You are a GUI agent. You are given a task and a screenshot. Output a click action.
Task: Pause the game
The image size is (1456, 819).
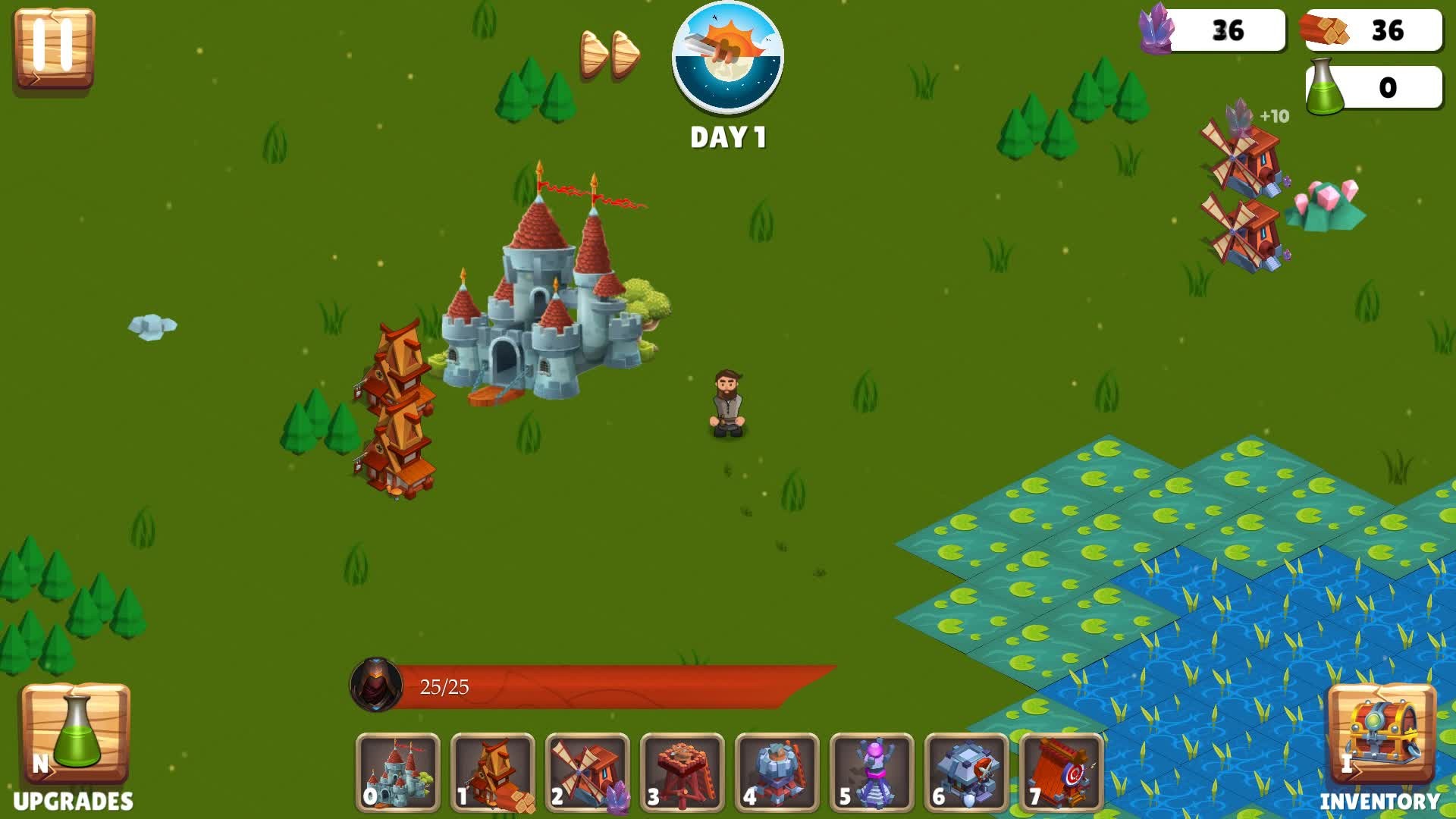pyautogui.click(x=53, y=47)
